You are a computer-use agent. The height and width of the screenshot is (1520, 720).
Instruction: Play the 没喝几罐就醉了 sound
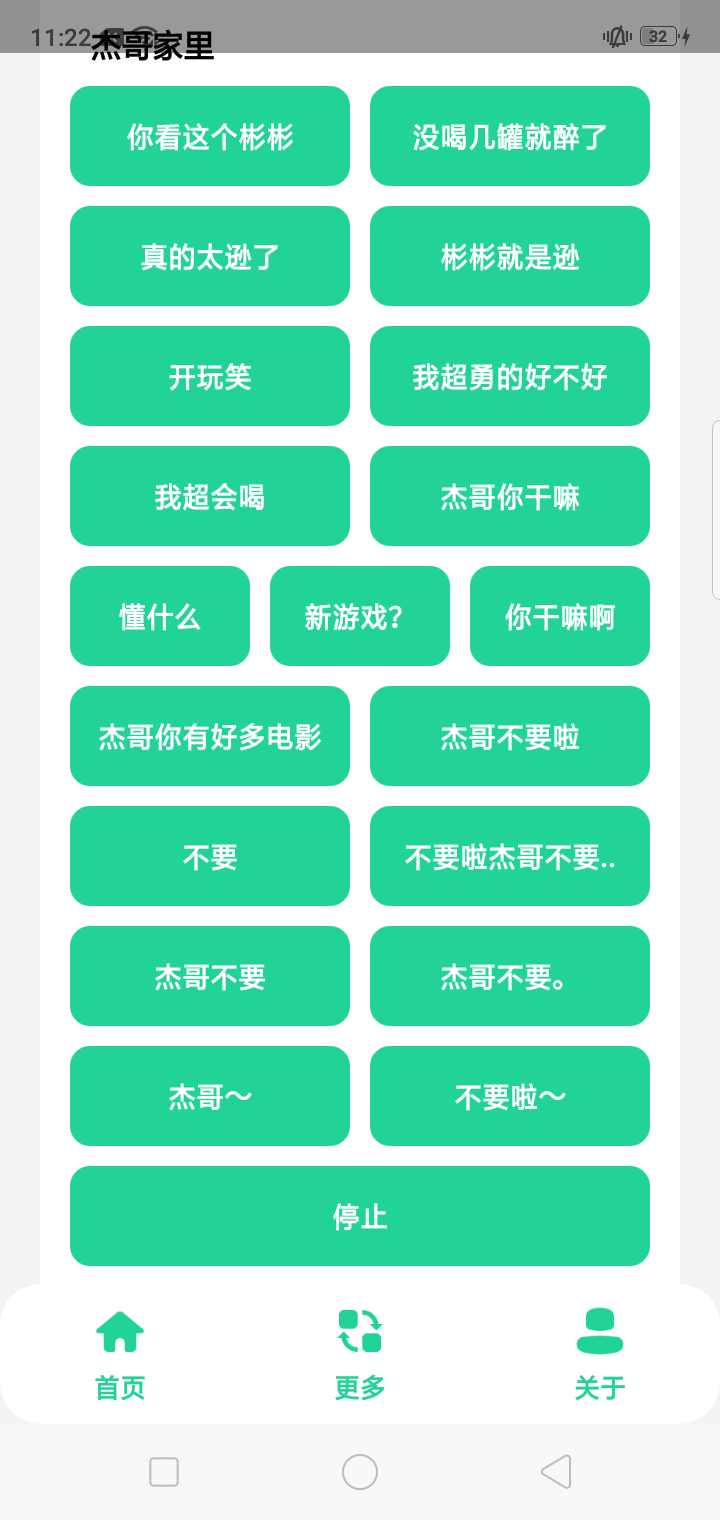pos(509,136)
